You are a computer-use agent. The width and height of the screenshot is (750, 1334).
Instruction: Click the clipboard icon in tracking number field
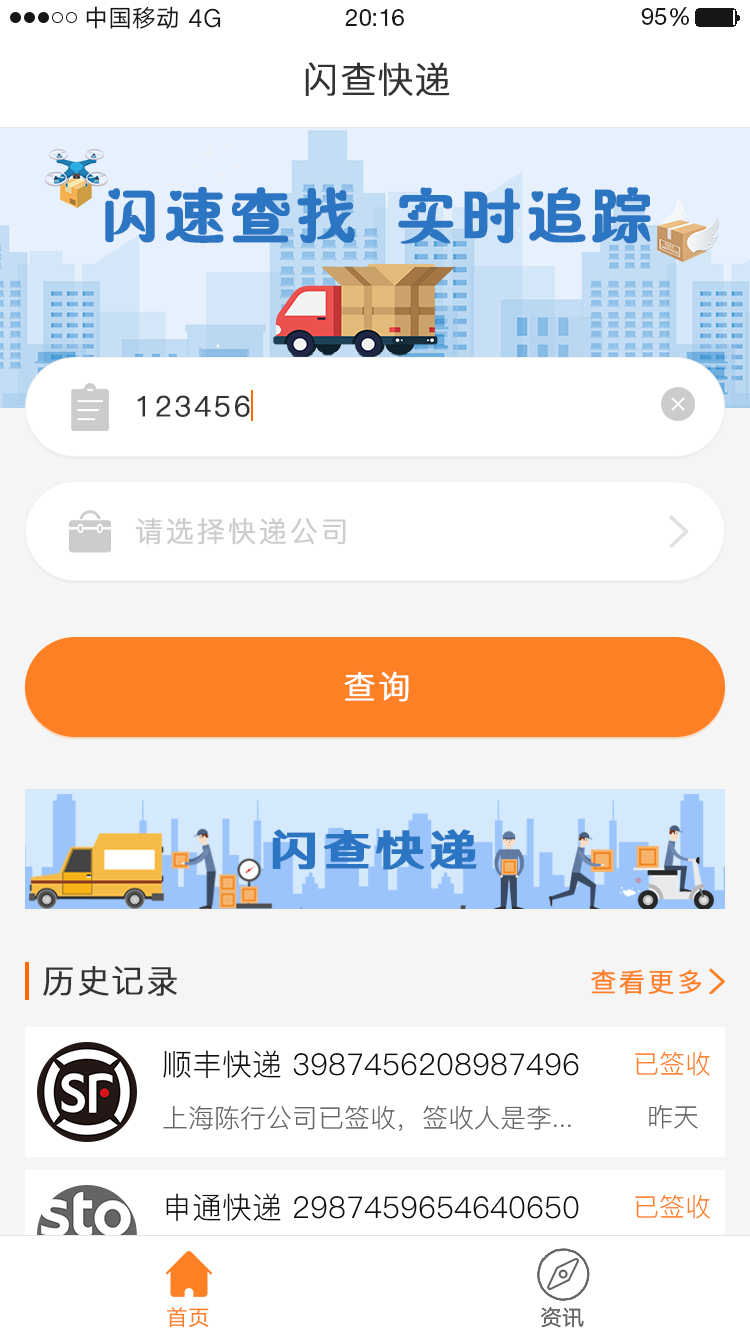(x=90, y=405)
